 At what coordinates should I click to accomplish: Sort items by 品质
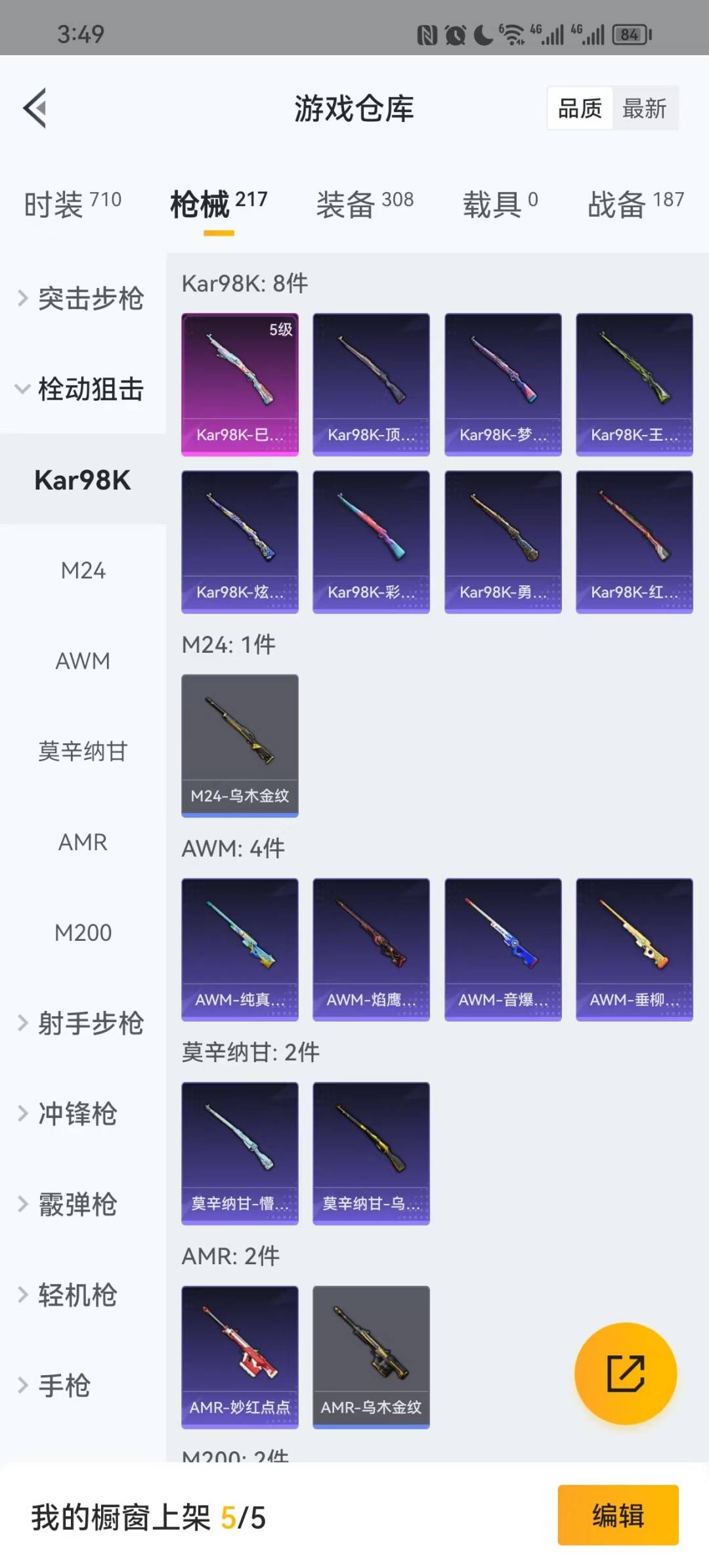click(580, 108)
